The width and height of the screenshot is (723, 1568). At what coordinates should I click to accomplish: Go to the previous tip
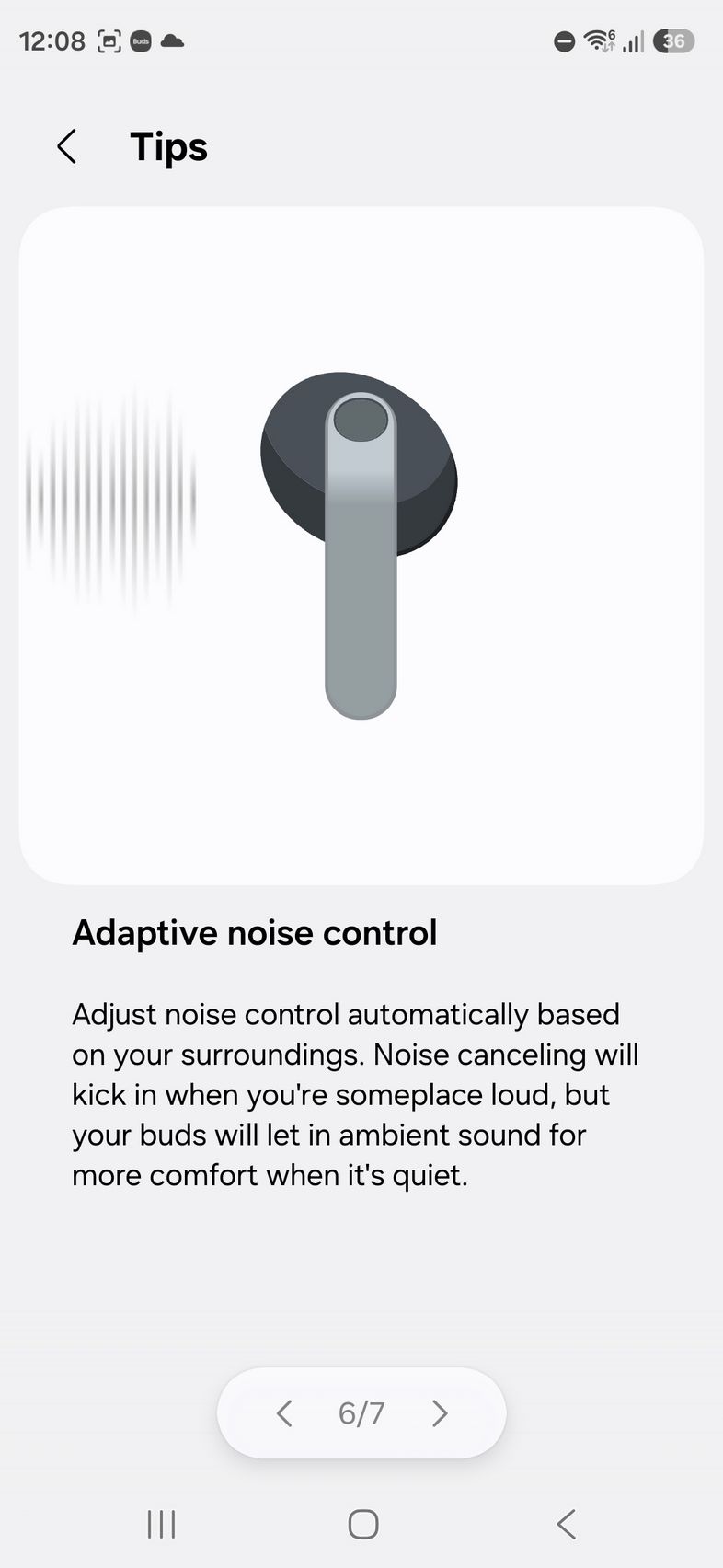coord(284,1412)
